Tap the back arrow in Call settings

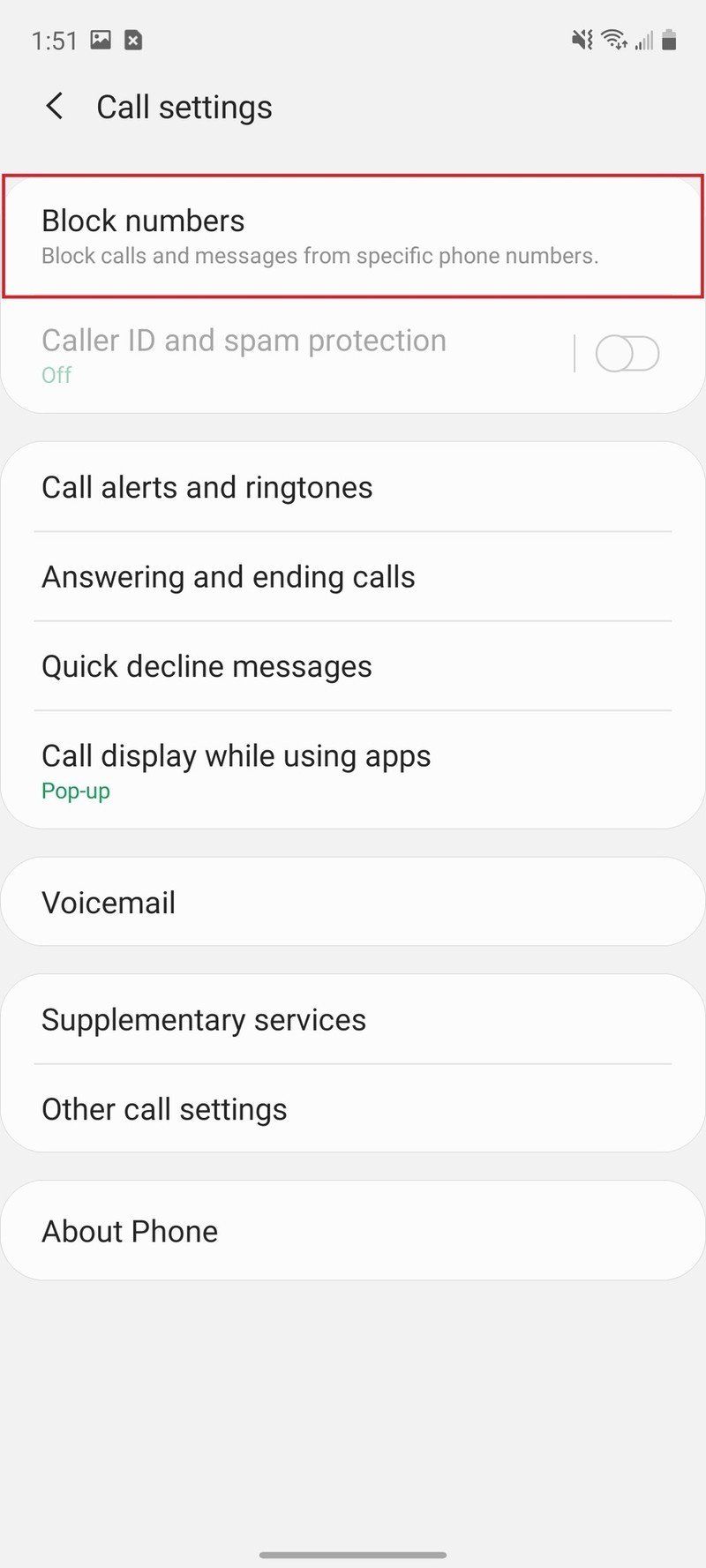[54, 106]
